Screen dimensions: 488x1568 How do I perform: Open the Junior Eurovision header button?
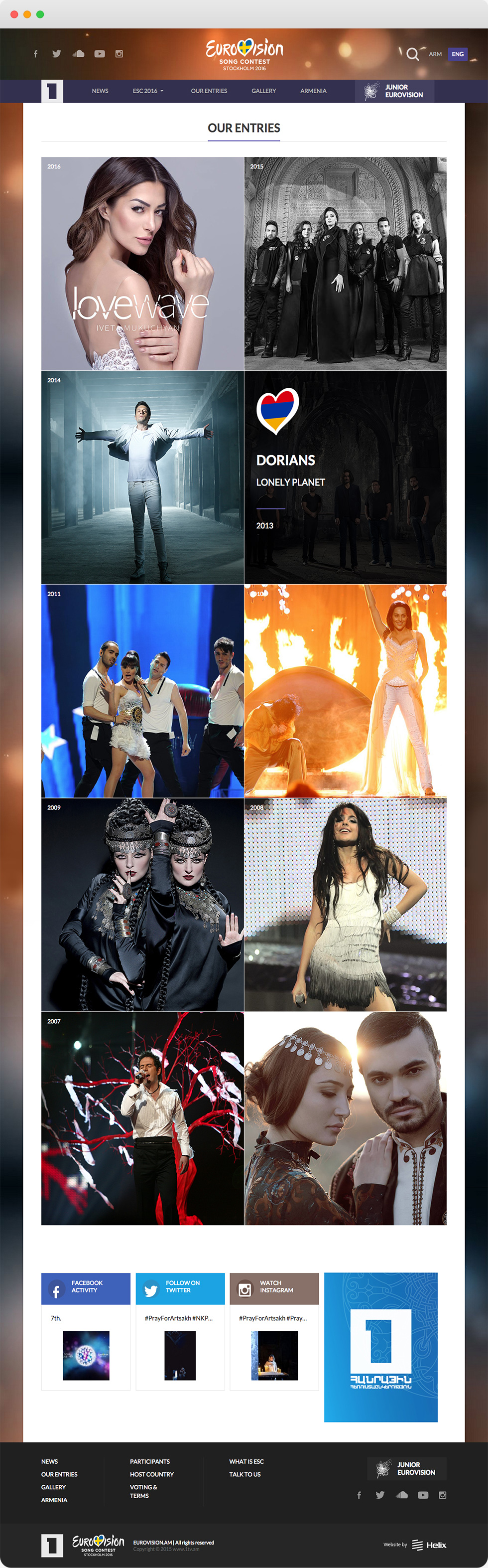tap(394, 91)
